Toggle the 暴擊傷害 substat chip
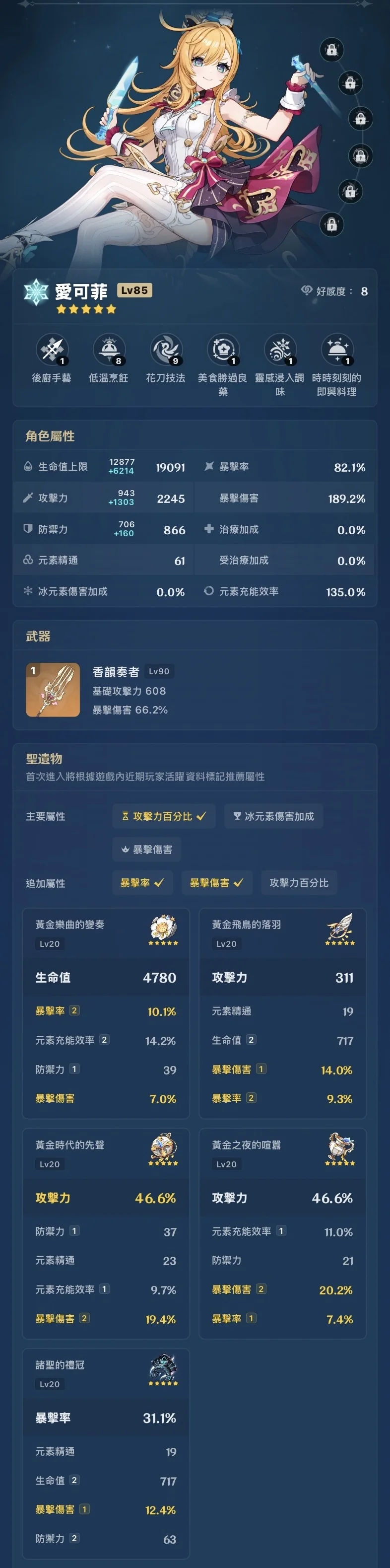Image resolution: width=390 pixels, height=1568 pixels. [217, 883]
